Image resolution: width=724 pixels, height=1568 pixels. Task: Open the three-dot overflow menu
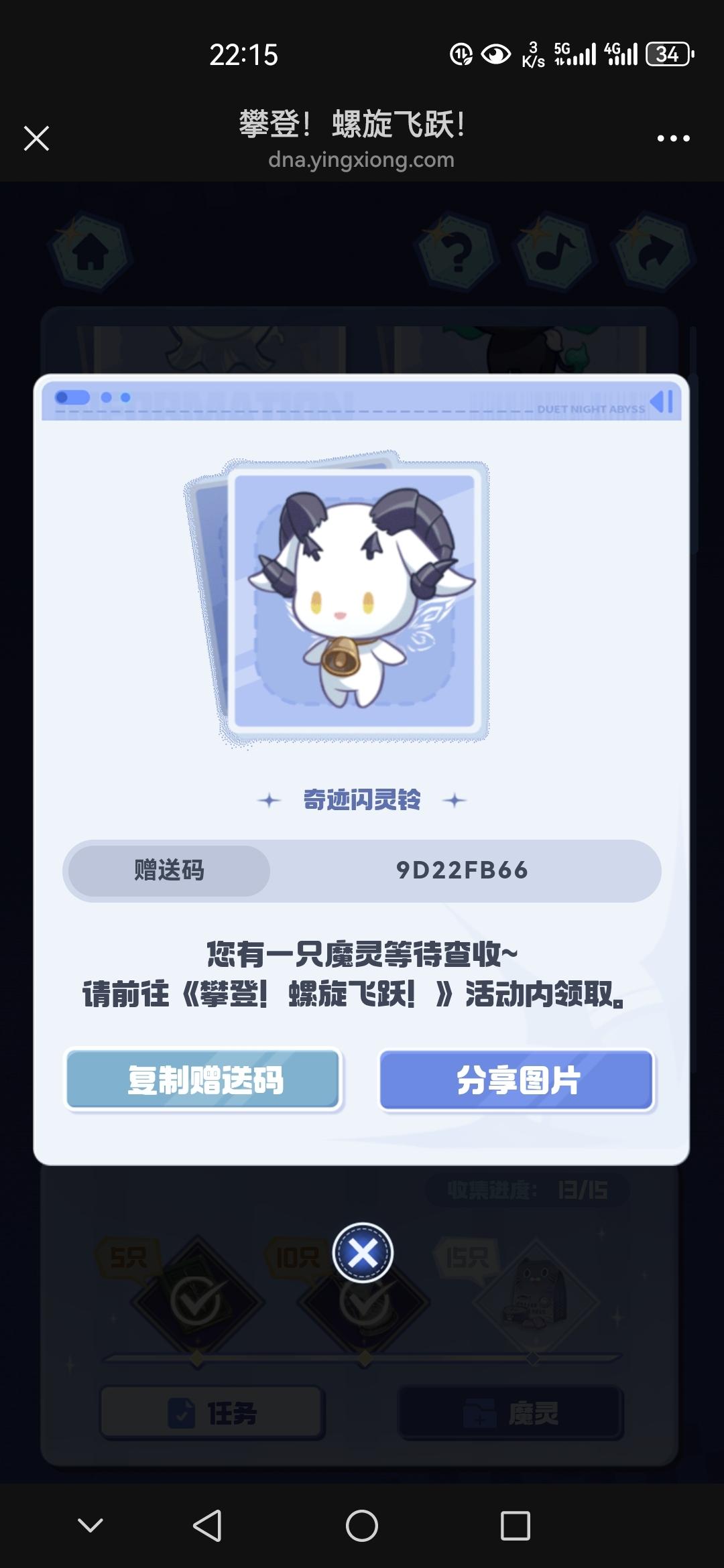pyautogui.click(x=673, y=139)
